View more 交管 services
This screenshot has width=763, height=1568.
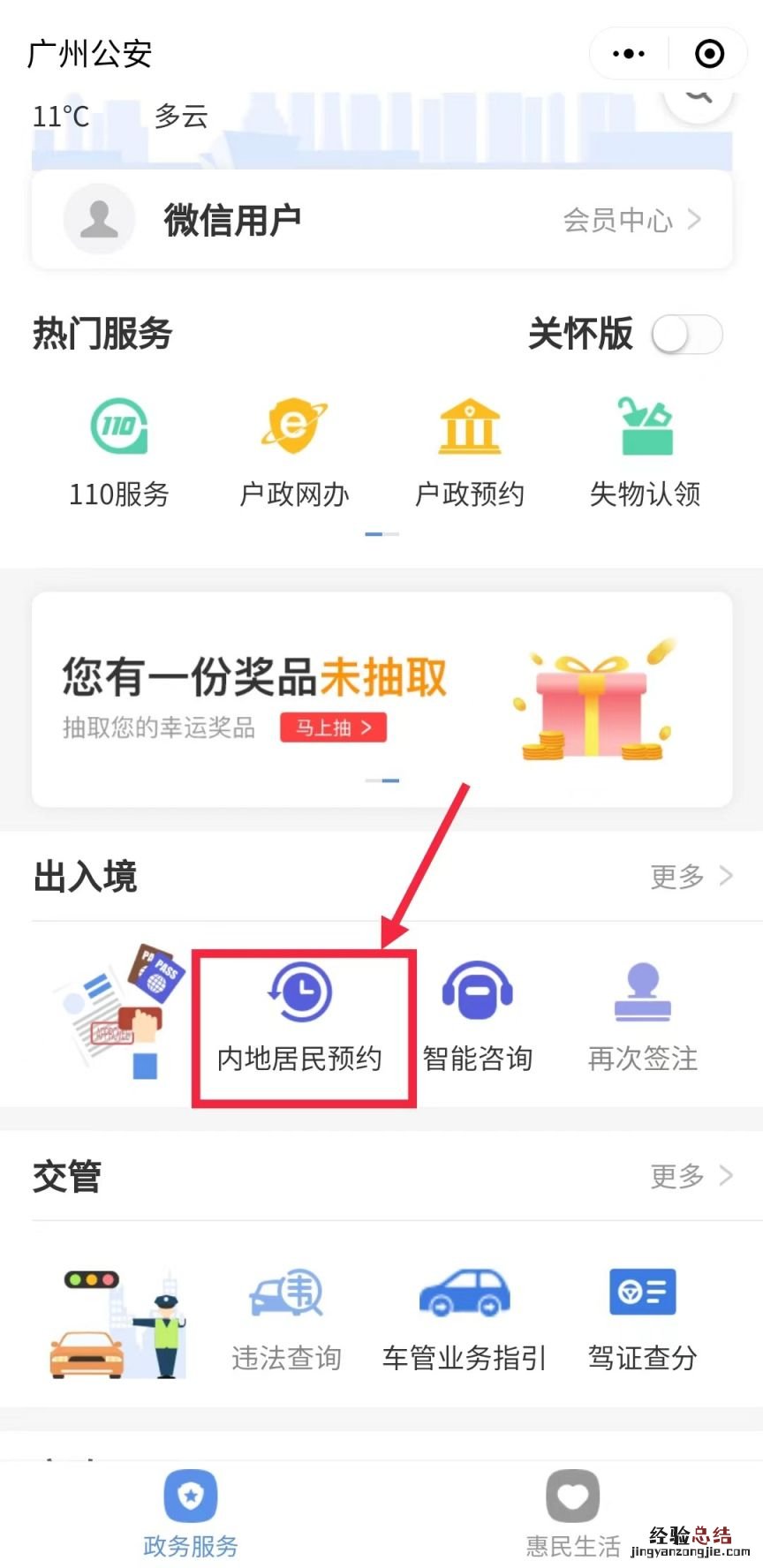[691, 1175]
